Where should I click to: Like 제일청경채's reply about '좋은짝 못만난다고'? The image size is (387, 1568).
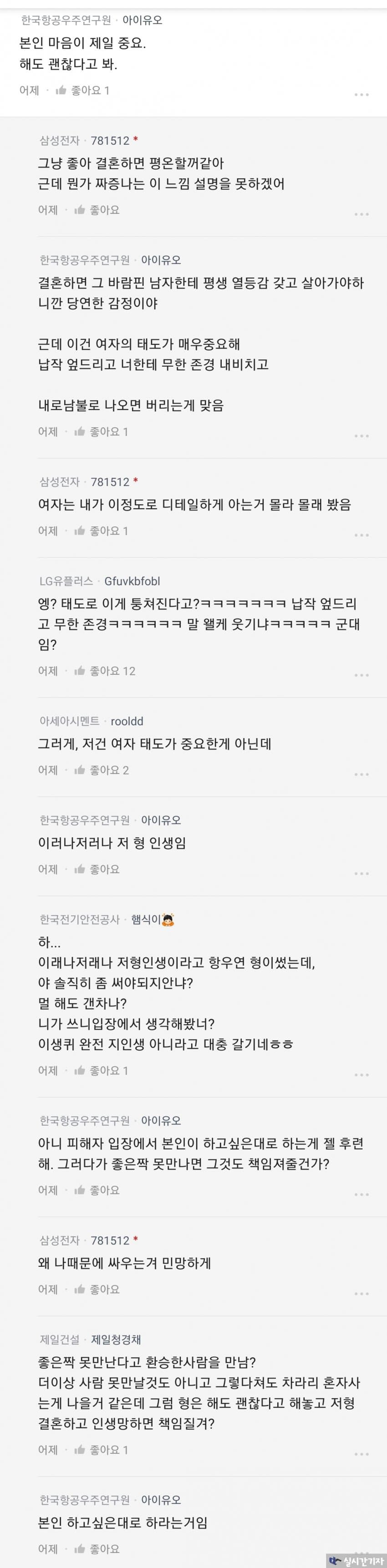point(101,1450)
